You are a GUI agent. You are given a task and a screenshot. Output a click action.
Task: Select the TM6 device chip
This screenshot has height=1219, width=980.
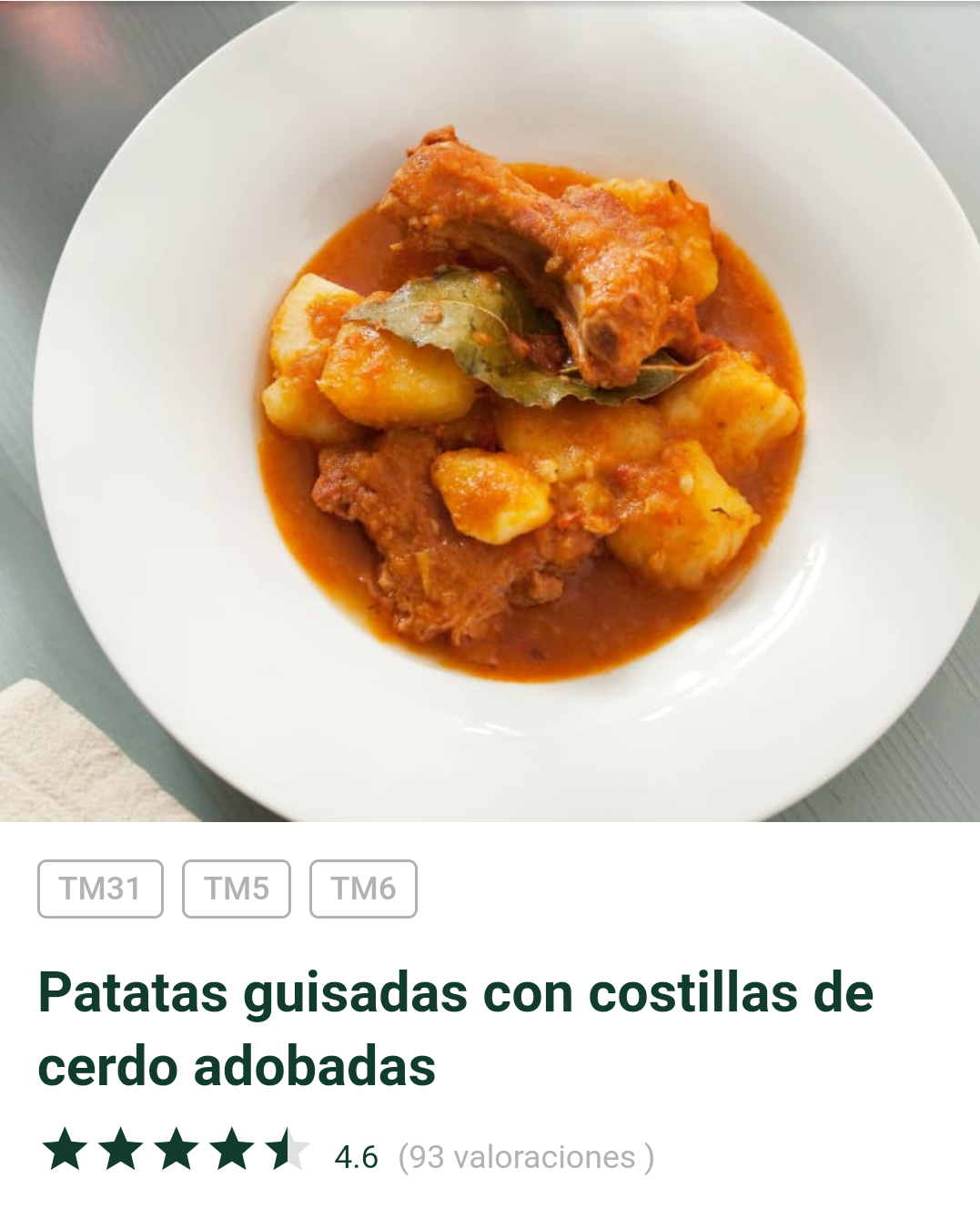[x=363, y=889]
